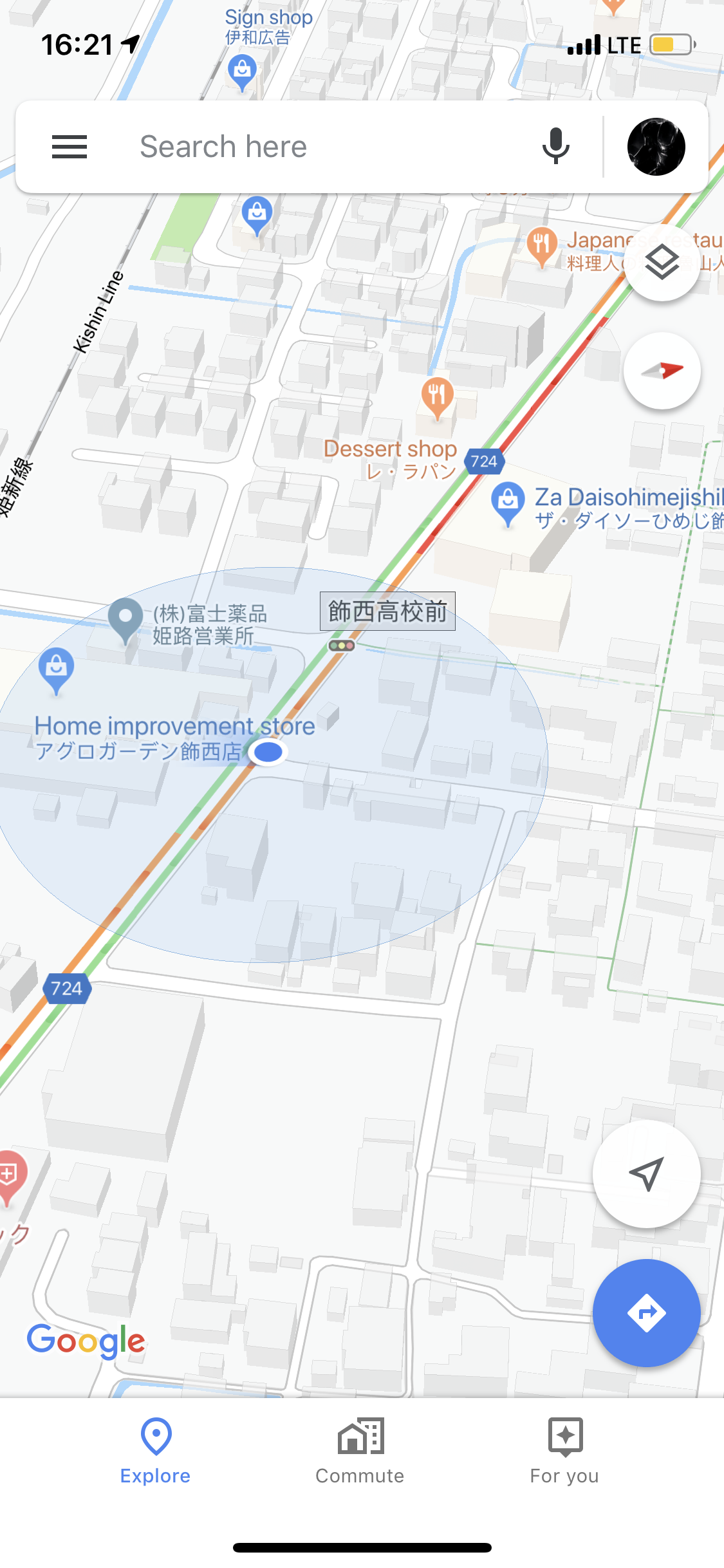Open the Dessert shop レ・ラパン pin

(x=437, y=395)
